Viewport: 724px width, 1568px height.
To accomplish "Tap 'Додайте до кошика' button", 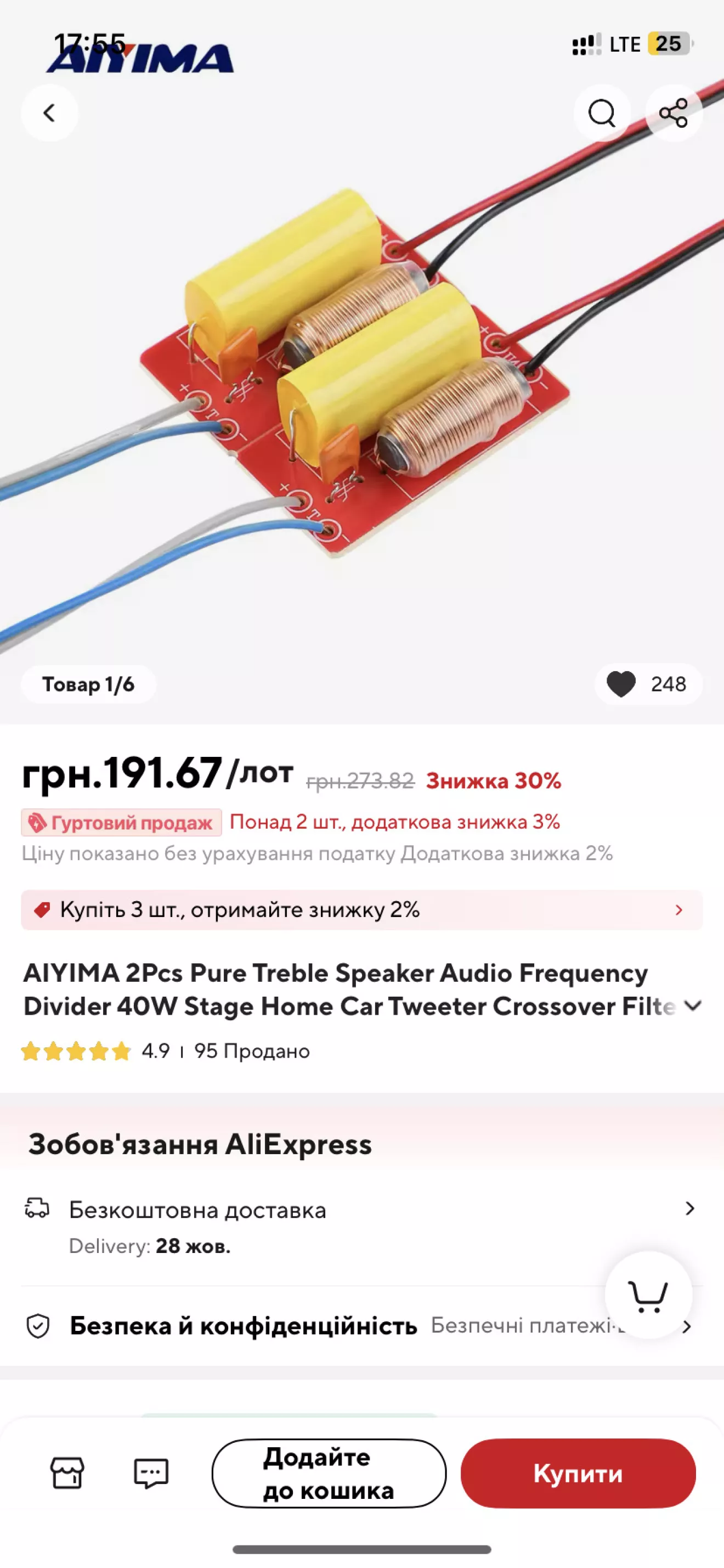I will coord(329,1473).
